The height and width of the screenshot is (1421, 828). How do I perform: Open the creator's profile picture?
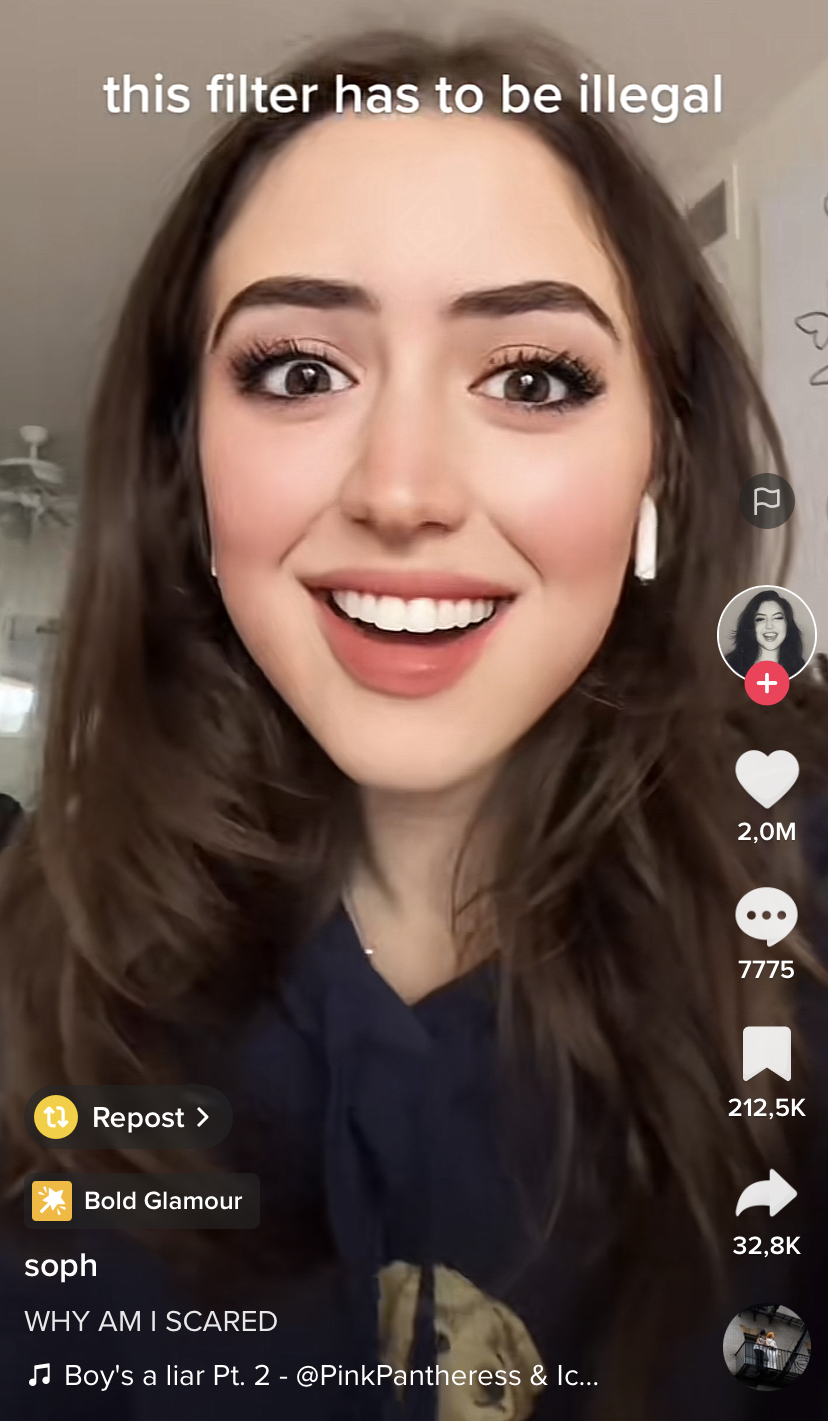click(x=767, y=633)
